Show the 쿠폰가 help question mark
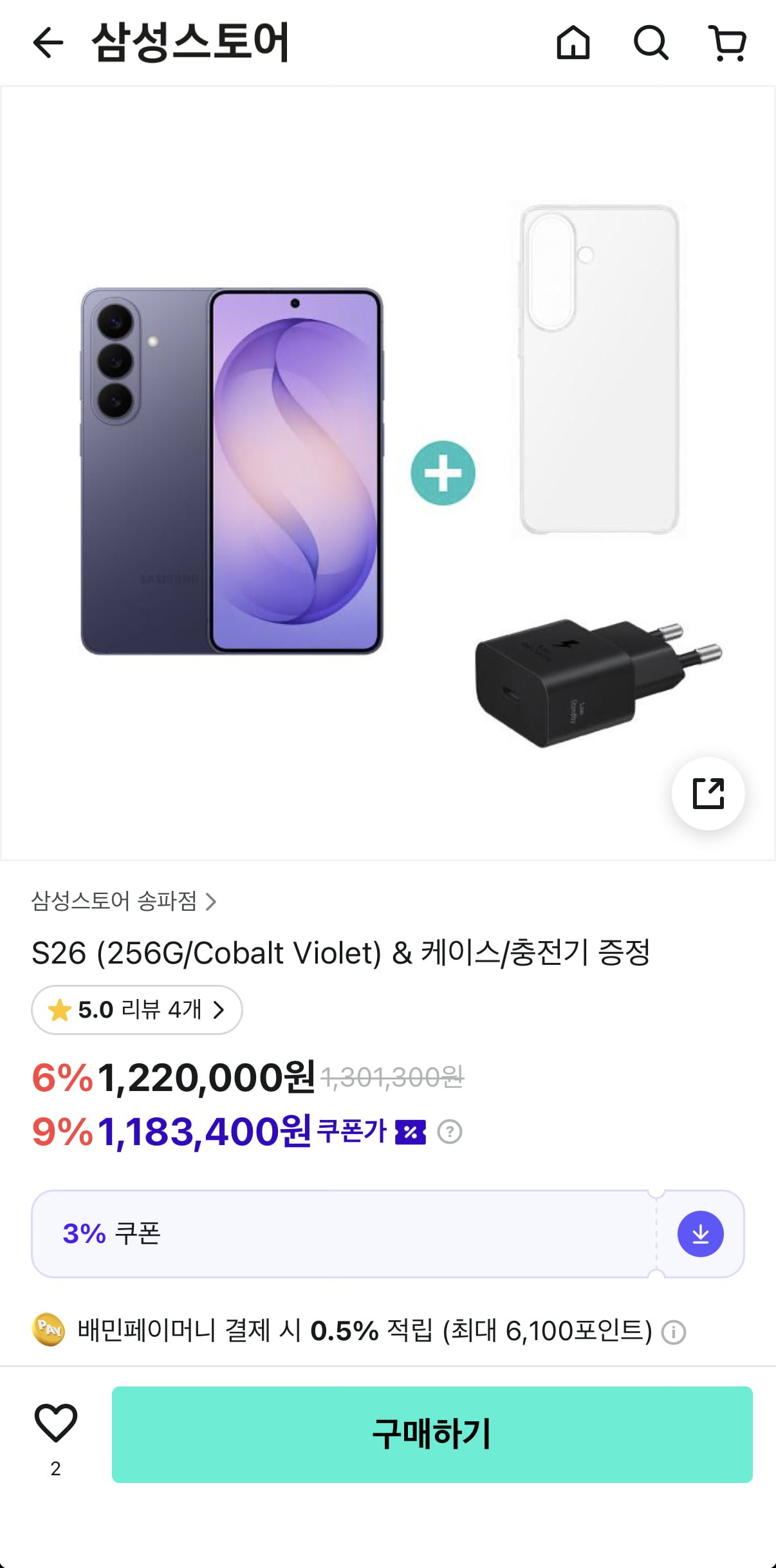 coord(450,1132)
